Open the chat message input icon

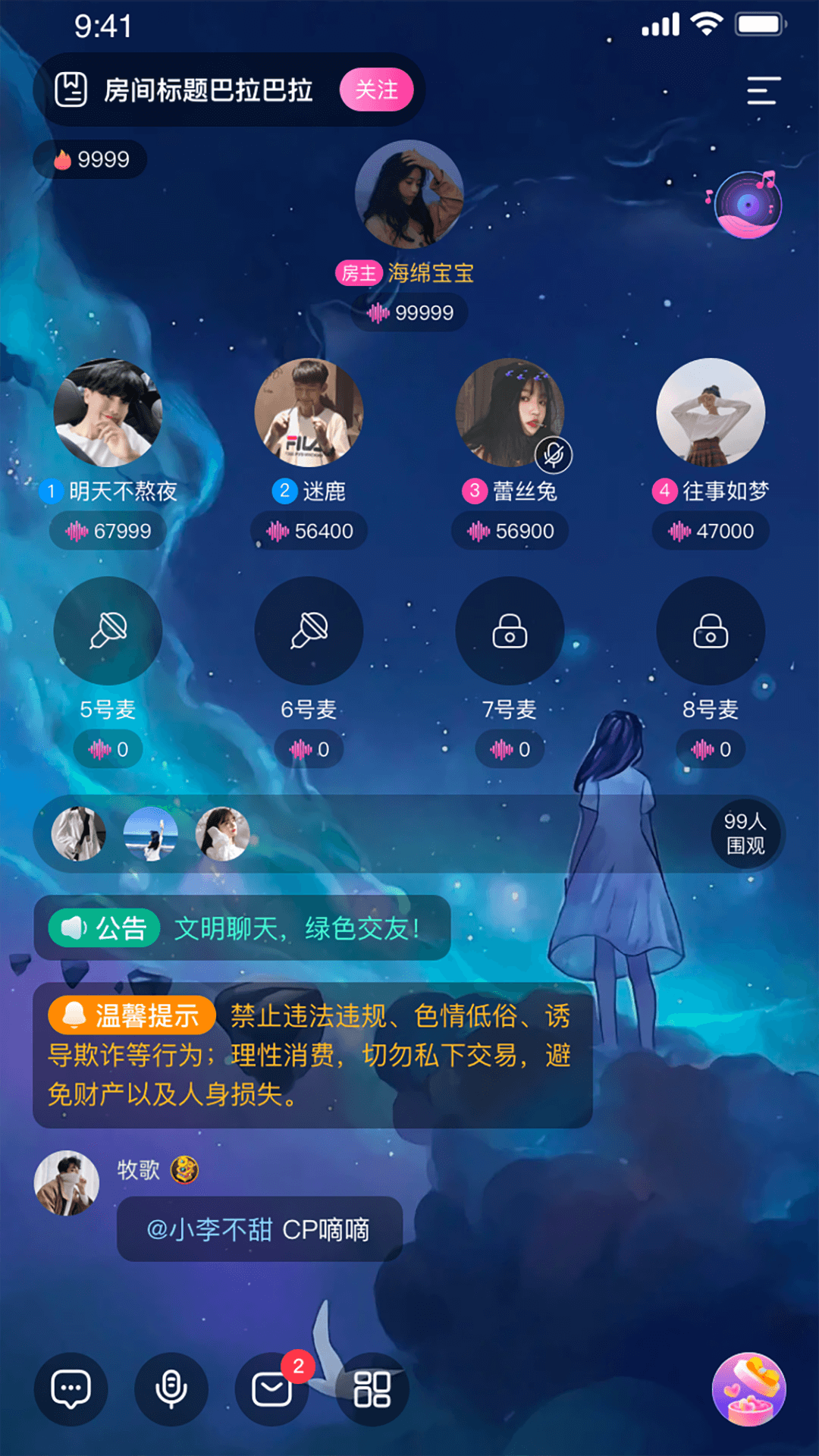click(x=71, y=1389)
